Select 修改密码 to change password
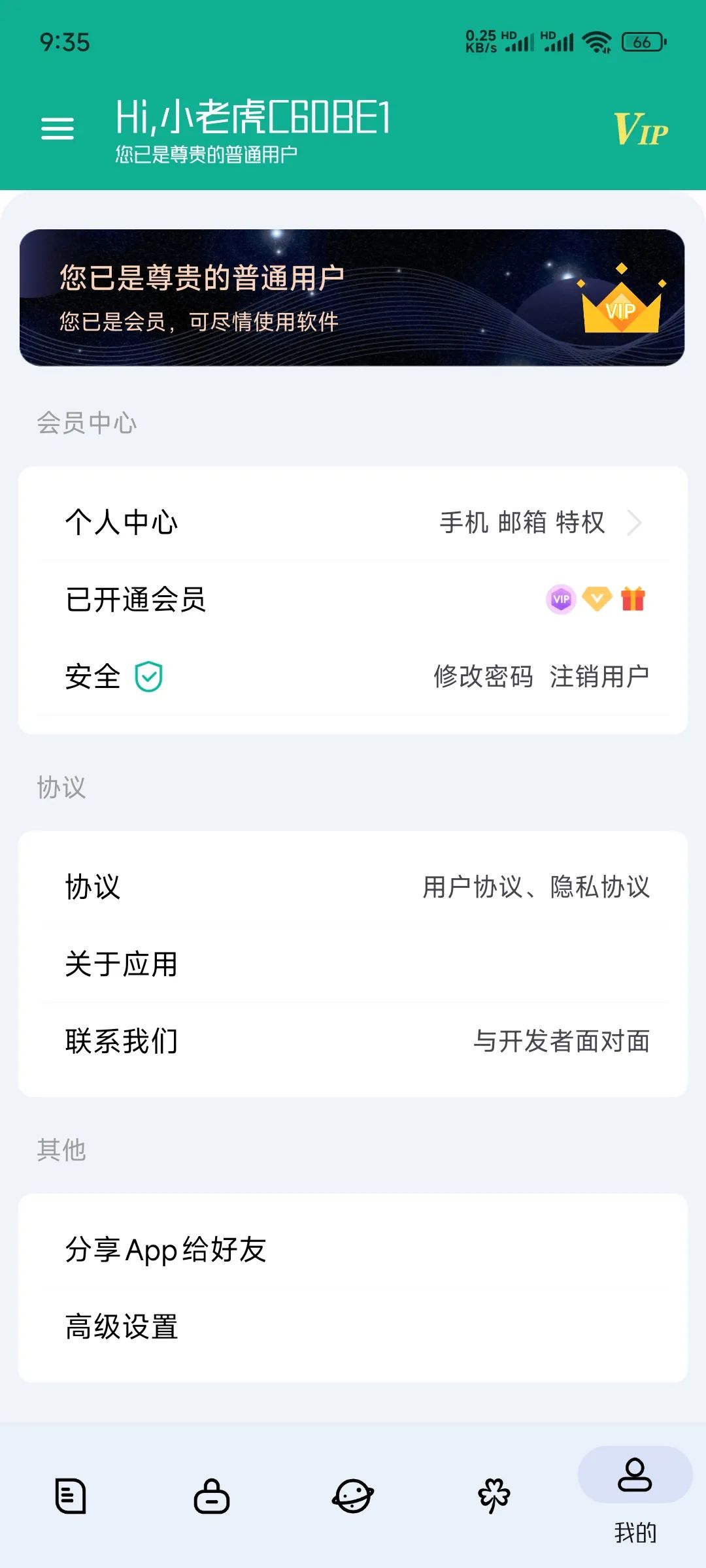Image resolution: width=706 pixels, height=1568 pixels. pyautogui.click(x=483, y=677)
